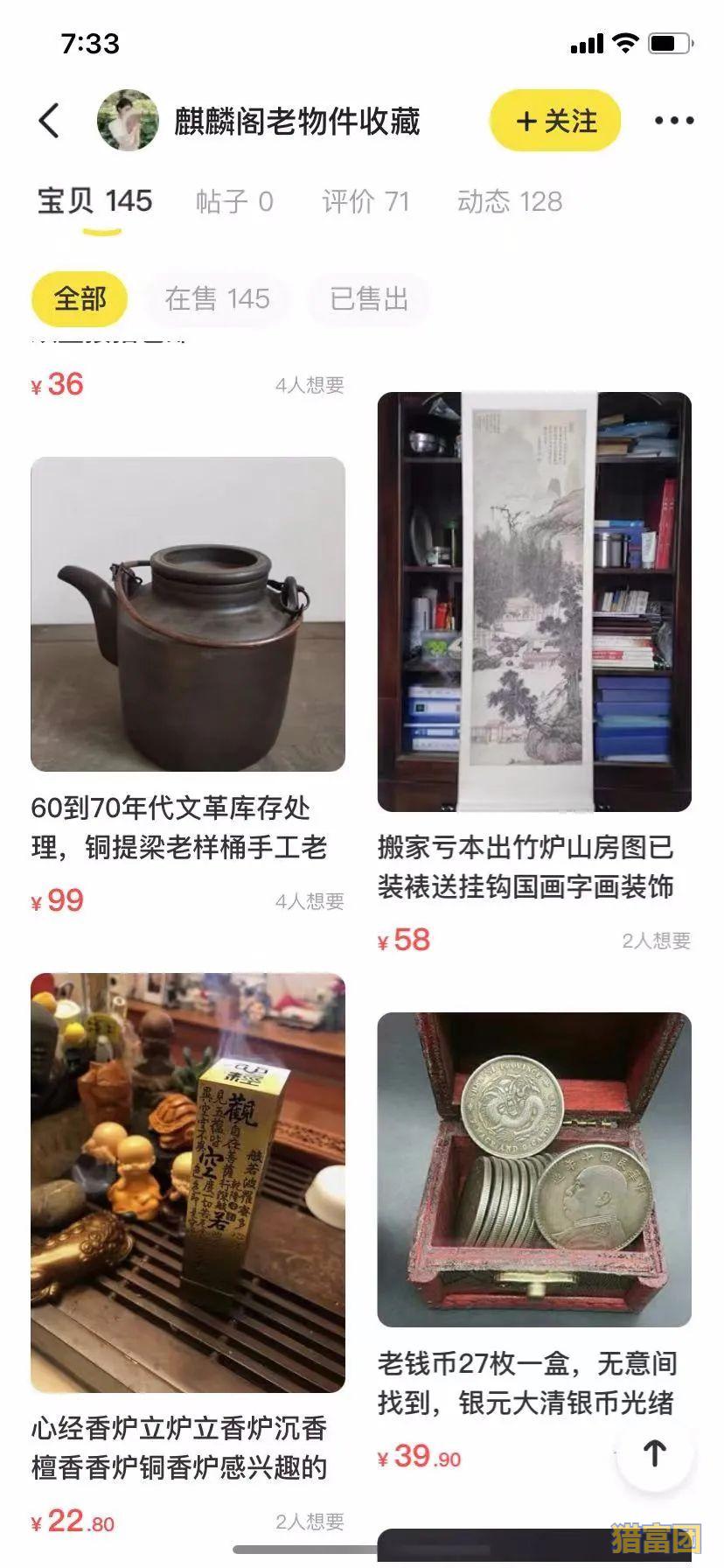This screenshot has width=724, height=1568.
Task: Switch to the 帖子 0 tab
Action: pos(234,201)
